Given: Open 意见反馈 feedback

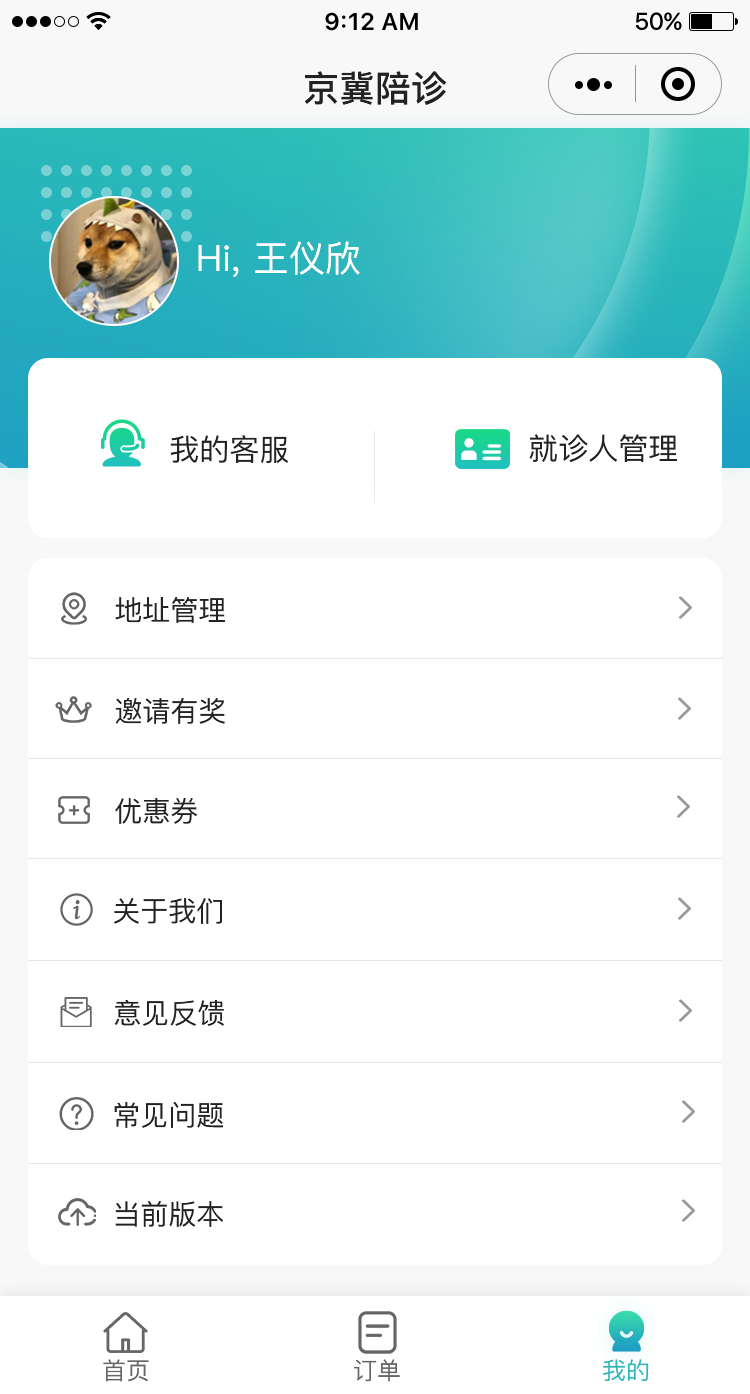Looking at the screenshot, I should pos(375,1012).
